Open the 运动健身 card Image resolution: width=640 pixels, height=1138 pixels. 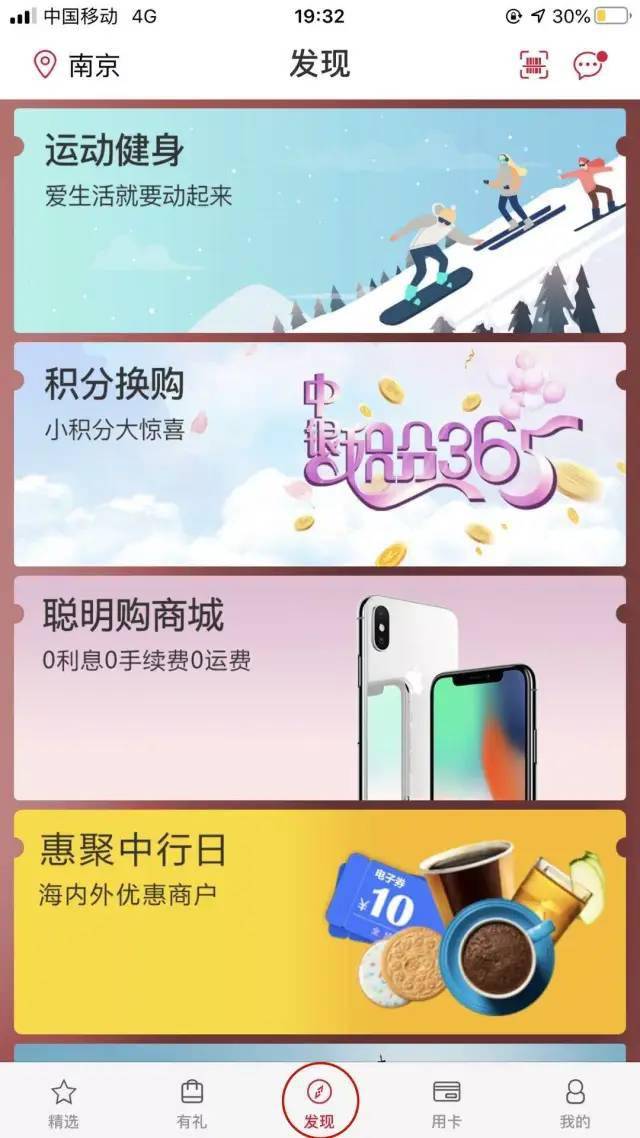[320, 220]
